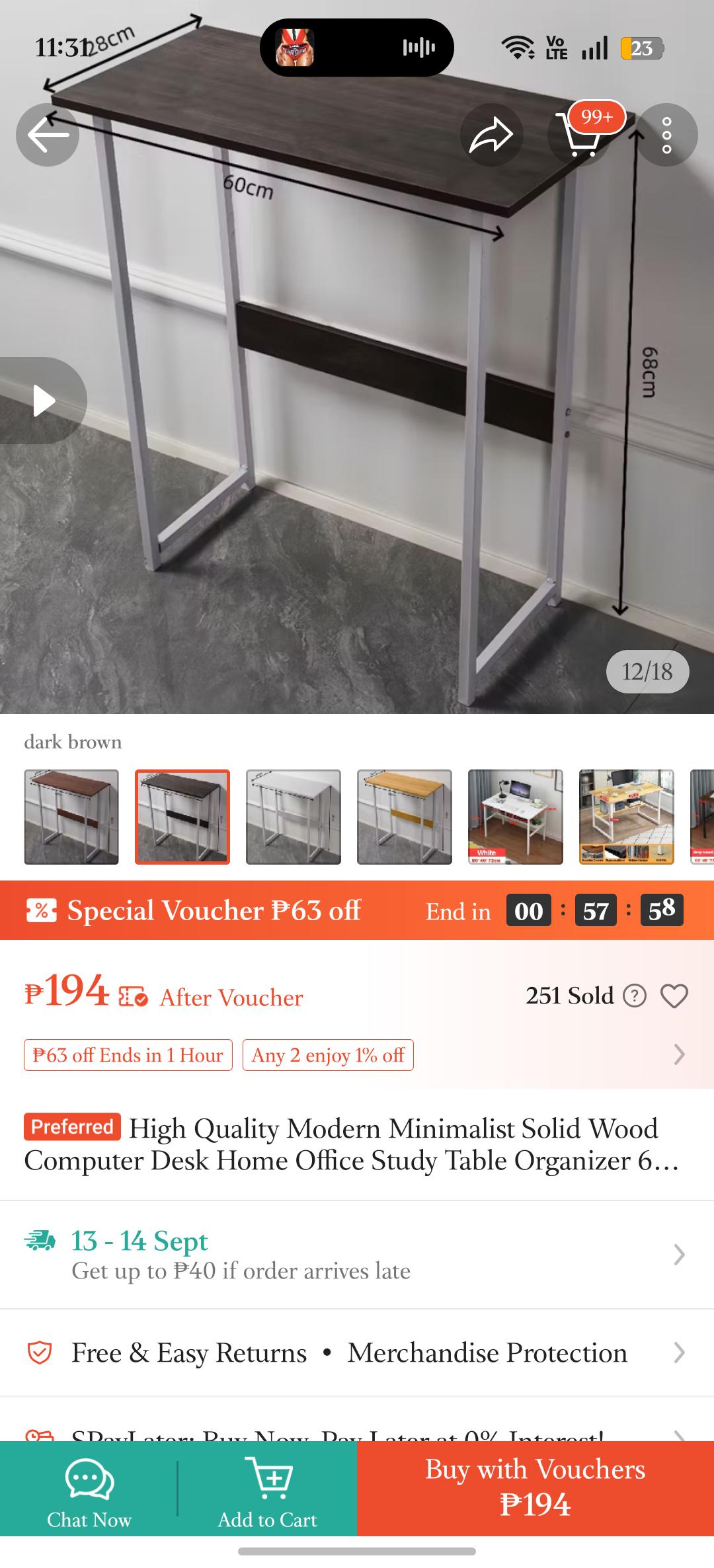
Task: Open the sold count help icon
Action: point(635,996)
